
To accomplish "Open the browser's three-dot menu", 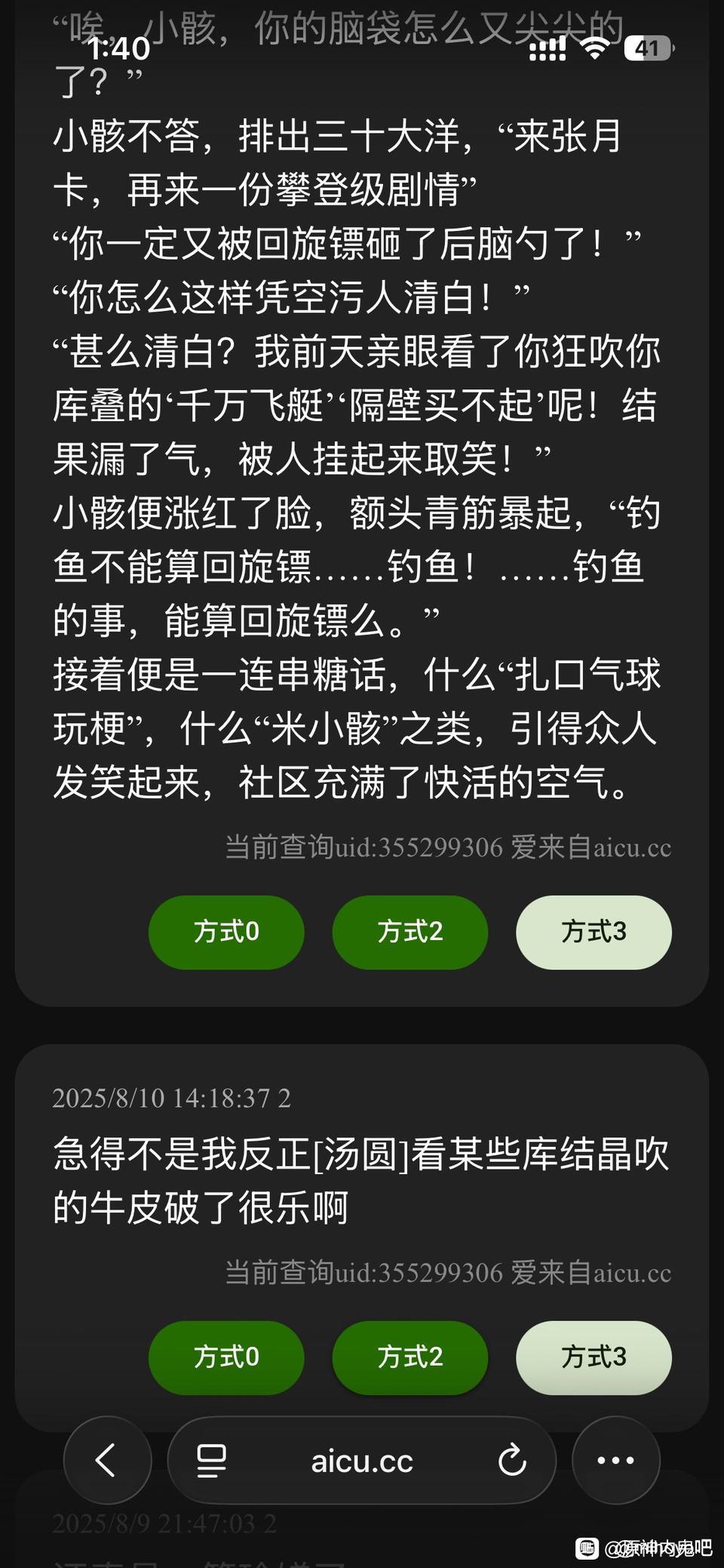I will click(x=615, y=1460).
